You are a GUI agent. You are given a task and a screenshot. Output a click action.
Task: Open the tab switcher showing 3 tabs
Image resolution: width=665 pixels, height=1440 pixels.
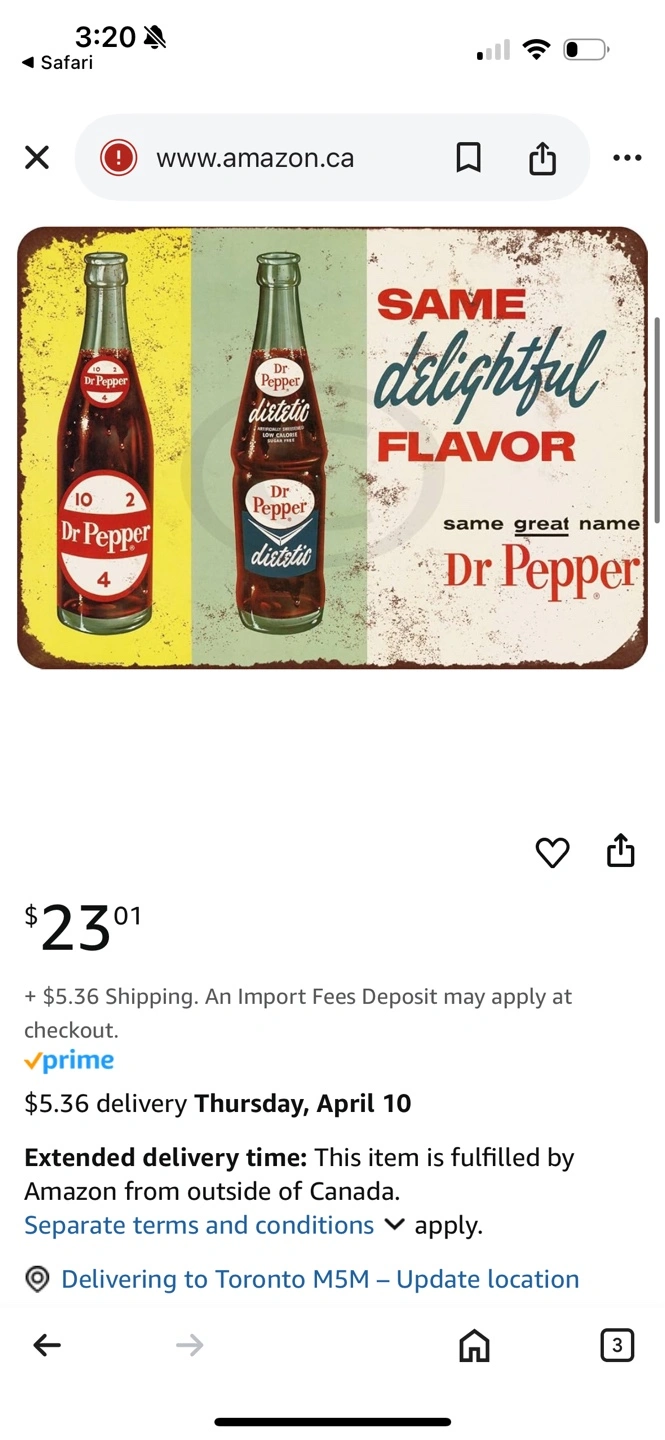coord(617,1346)
